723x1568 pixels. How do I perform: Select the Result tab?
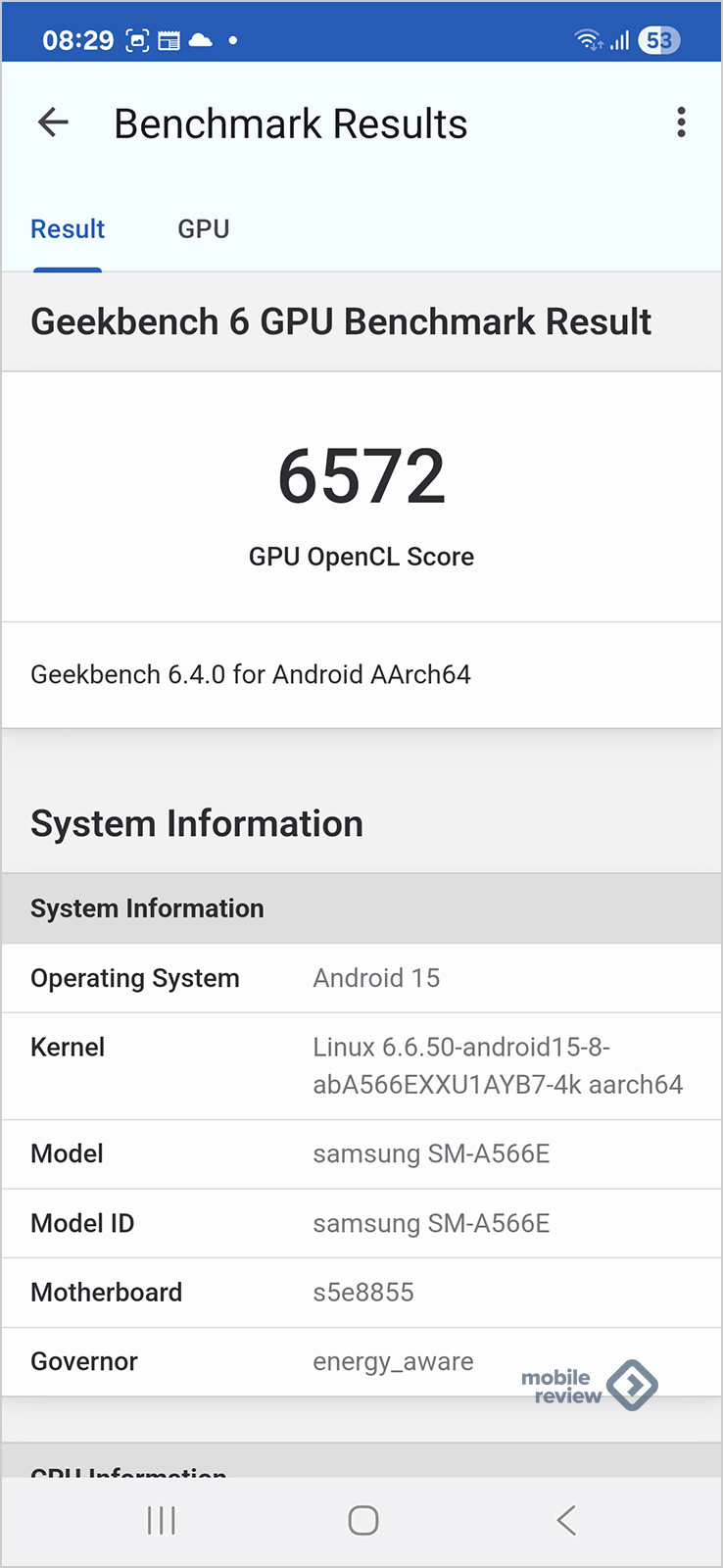click(68, 229)
